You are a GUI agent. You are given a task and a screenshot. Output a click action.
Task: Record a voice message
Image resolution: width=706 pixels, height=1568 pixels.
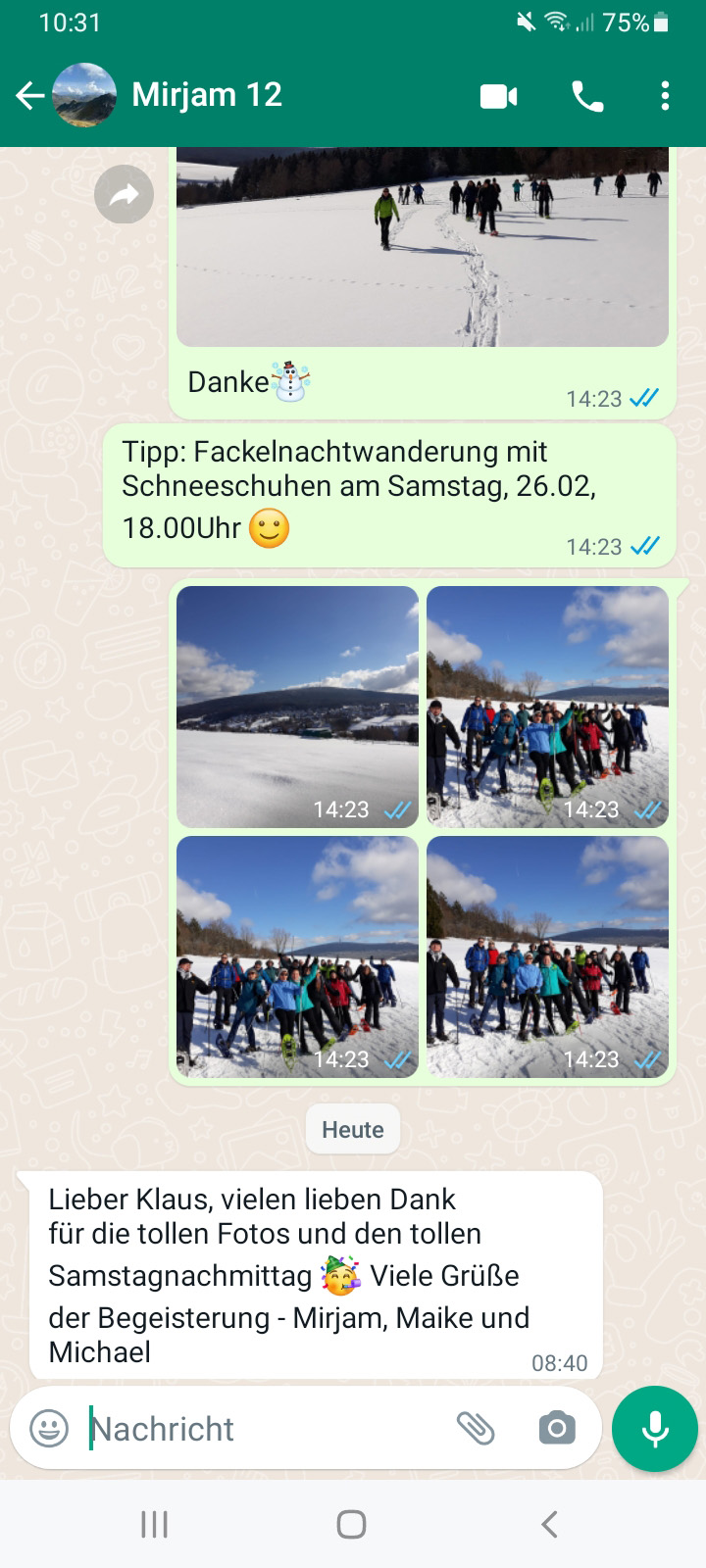point(654,1428)
